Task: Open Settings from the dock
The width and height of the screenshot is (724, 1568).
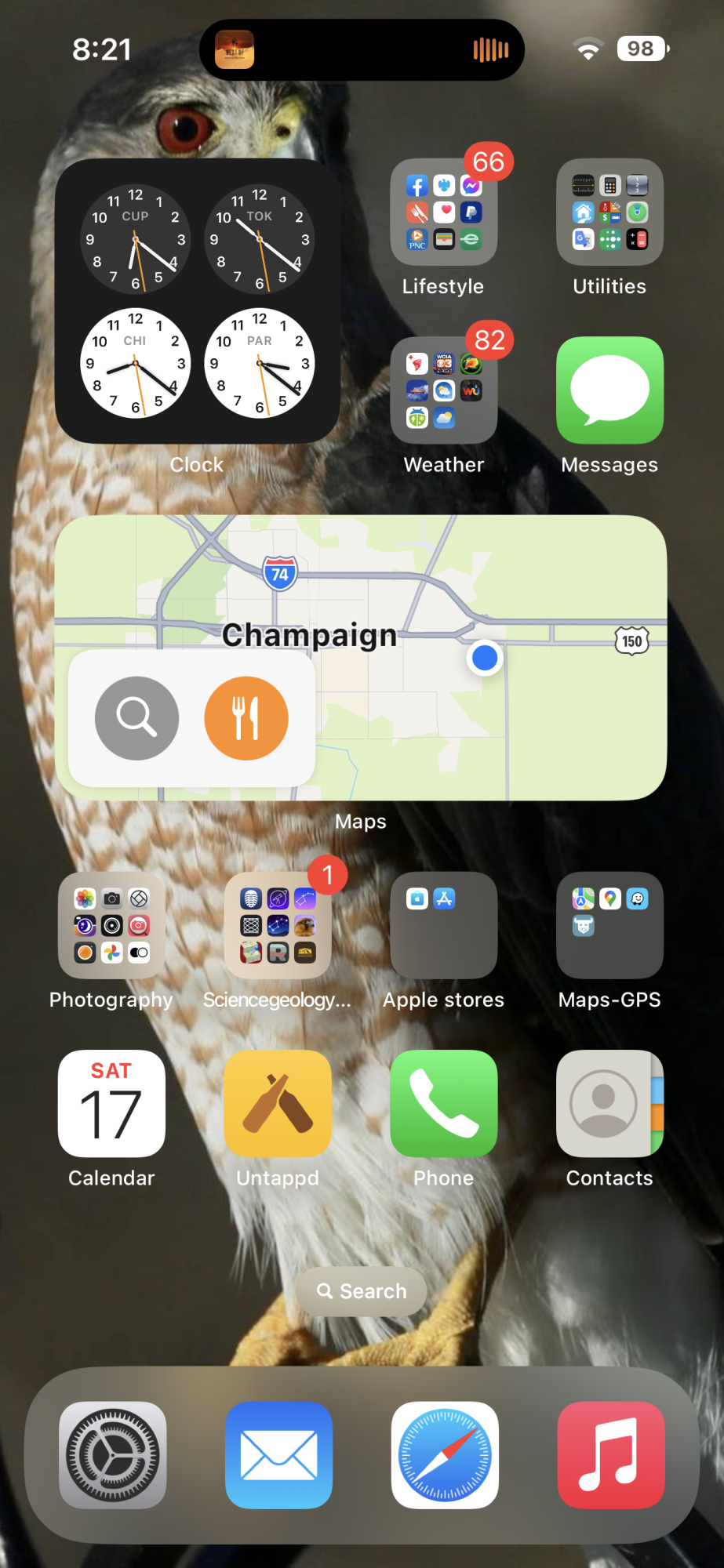Action: tap(113, 1455)
